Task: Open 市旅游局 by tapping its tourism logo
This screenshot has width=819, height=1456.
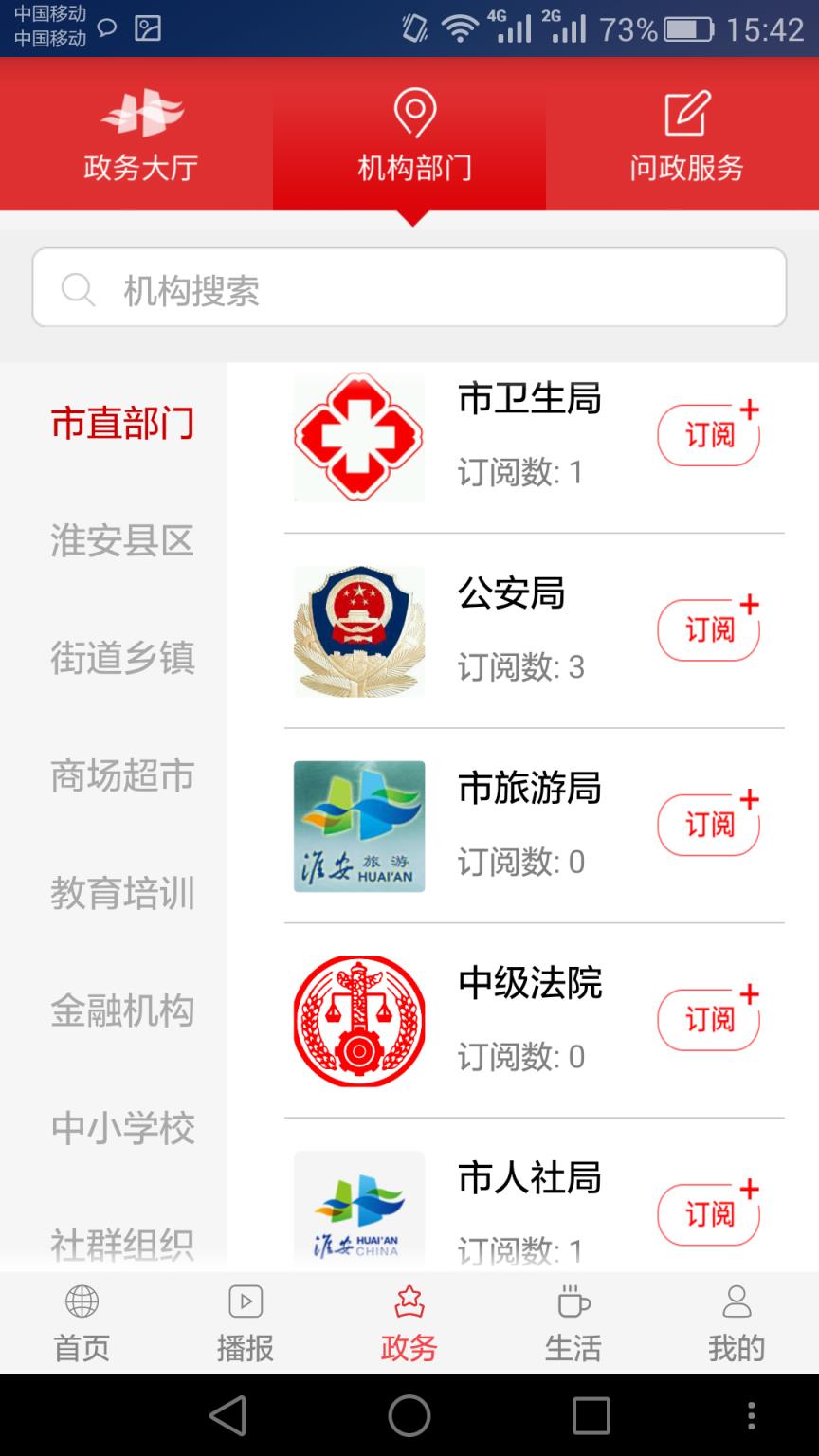Action: coord(358,826)
